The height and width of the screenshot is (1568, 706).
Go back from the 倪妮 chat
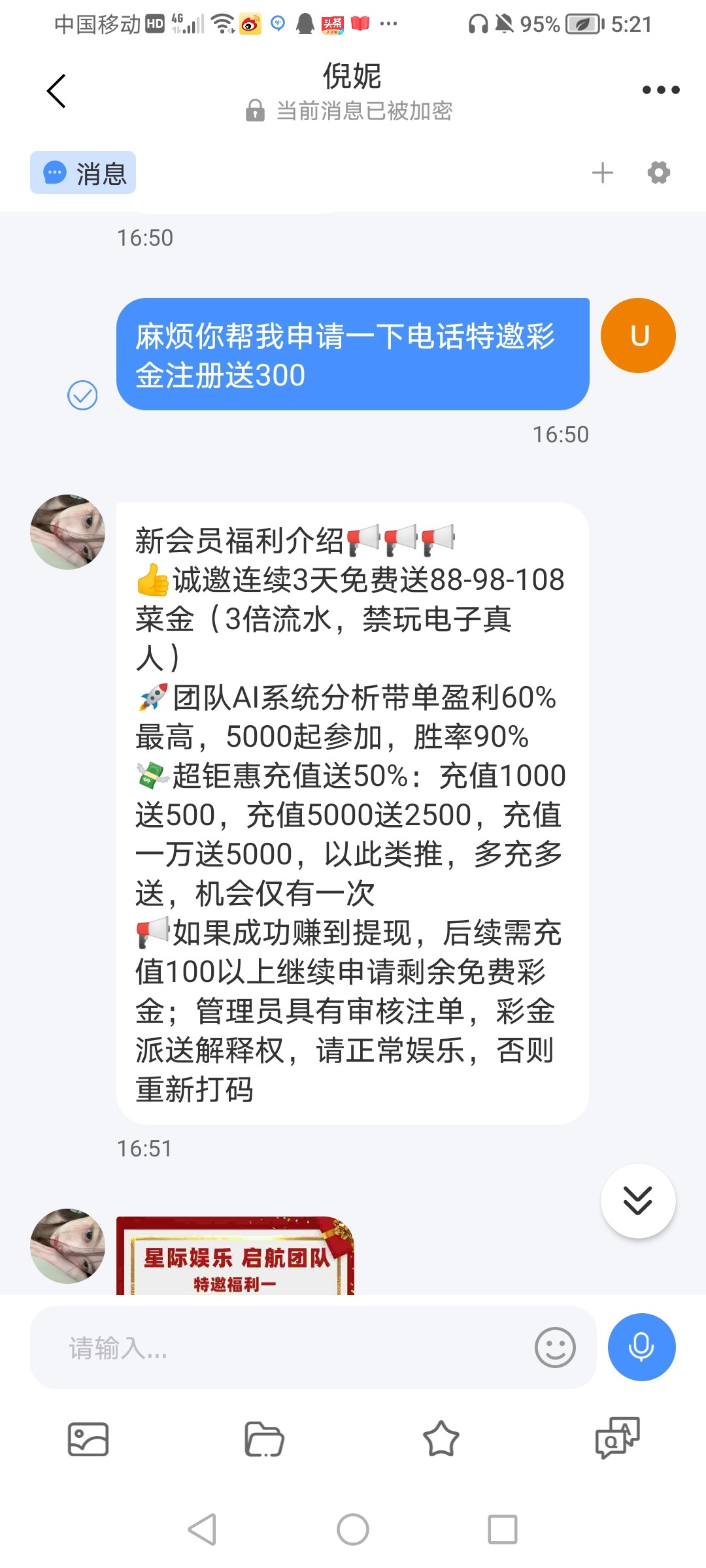pyautogui.click(x=56, y=91)
